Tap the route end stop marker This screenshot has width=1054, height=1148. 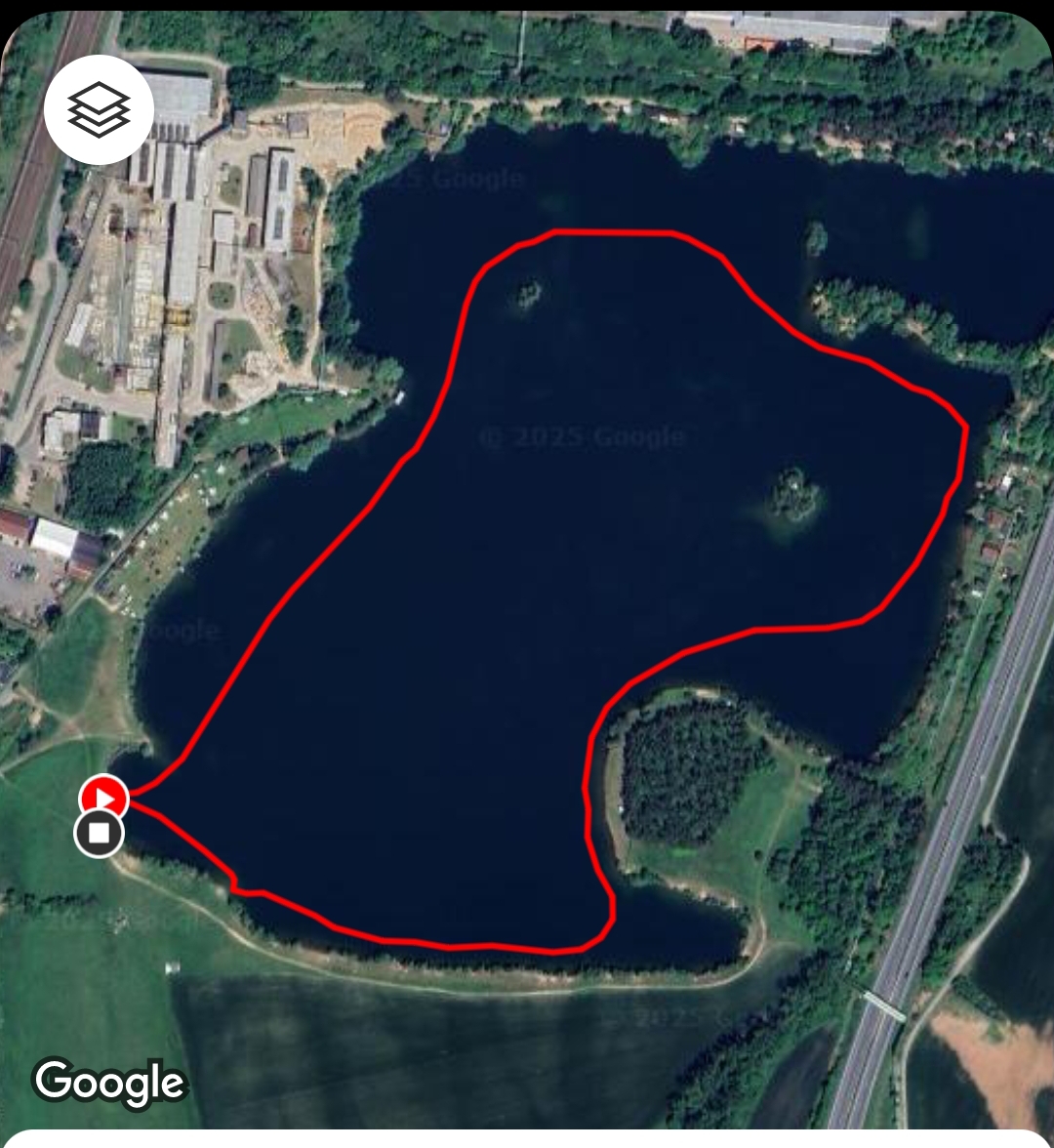point(99,834)
